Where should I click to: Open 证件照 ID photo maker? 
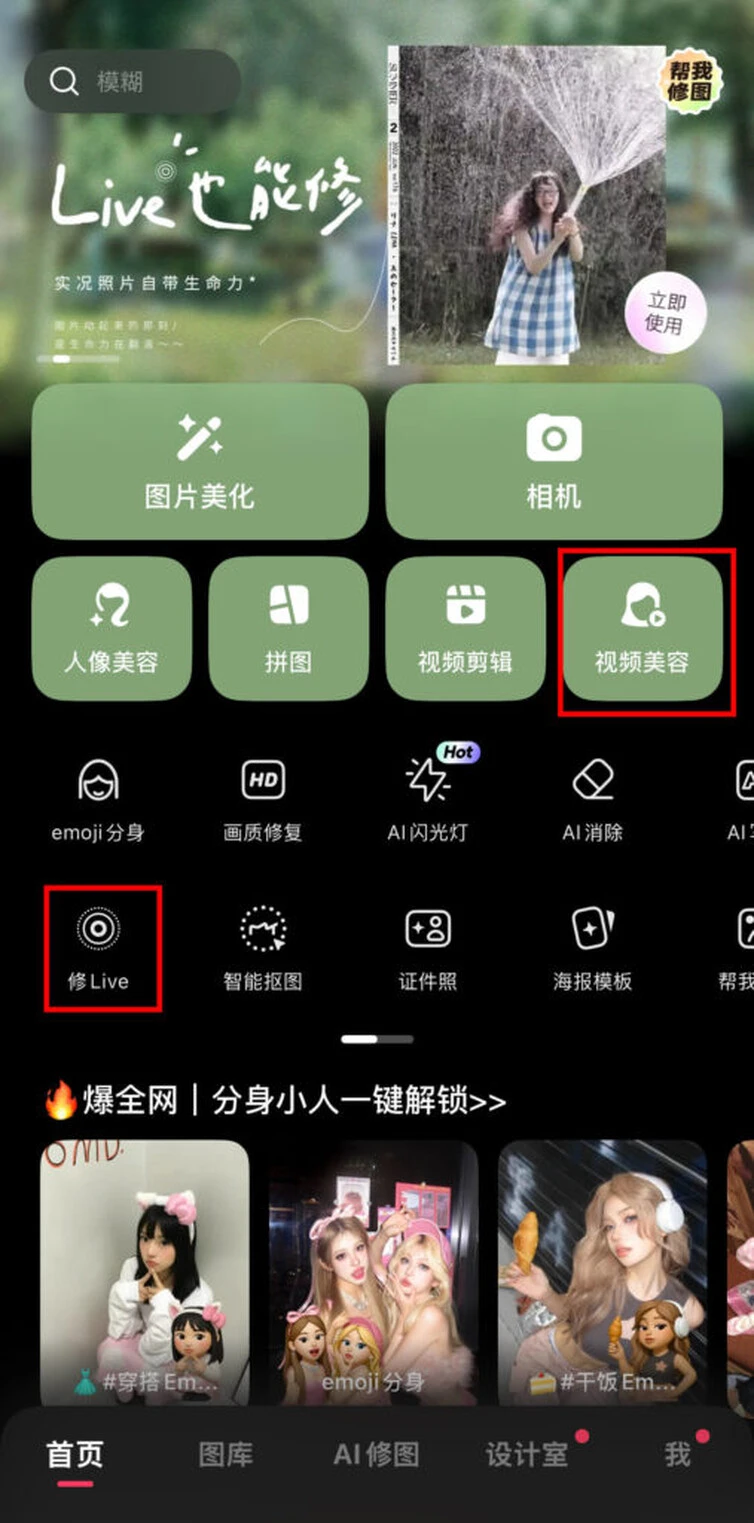click(x=427, y=948)
